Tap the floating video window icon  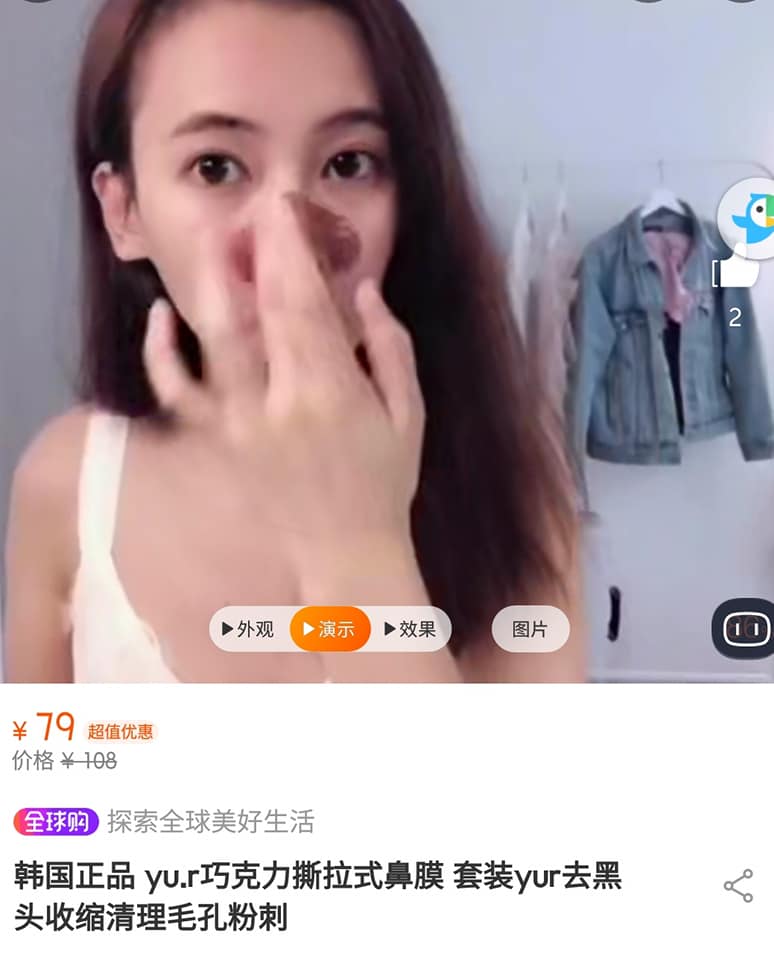tap(744, 628)
